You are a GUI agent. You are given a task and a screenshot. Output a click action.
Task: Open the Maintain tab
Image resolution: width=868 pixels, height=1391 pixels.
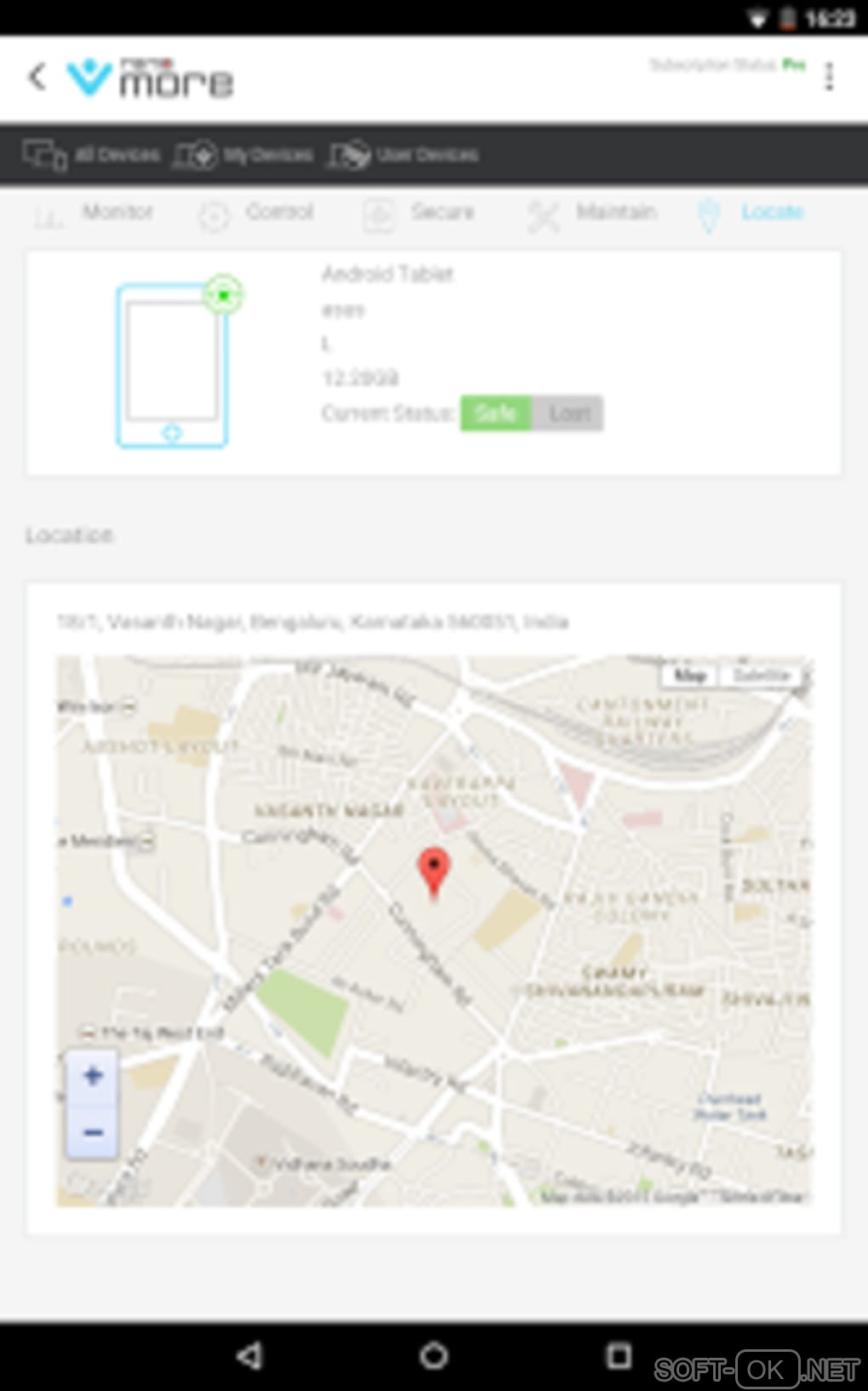(593, 213)
